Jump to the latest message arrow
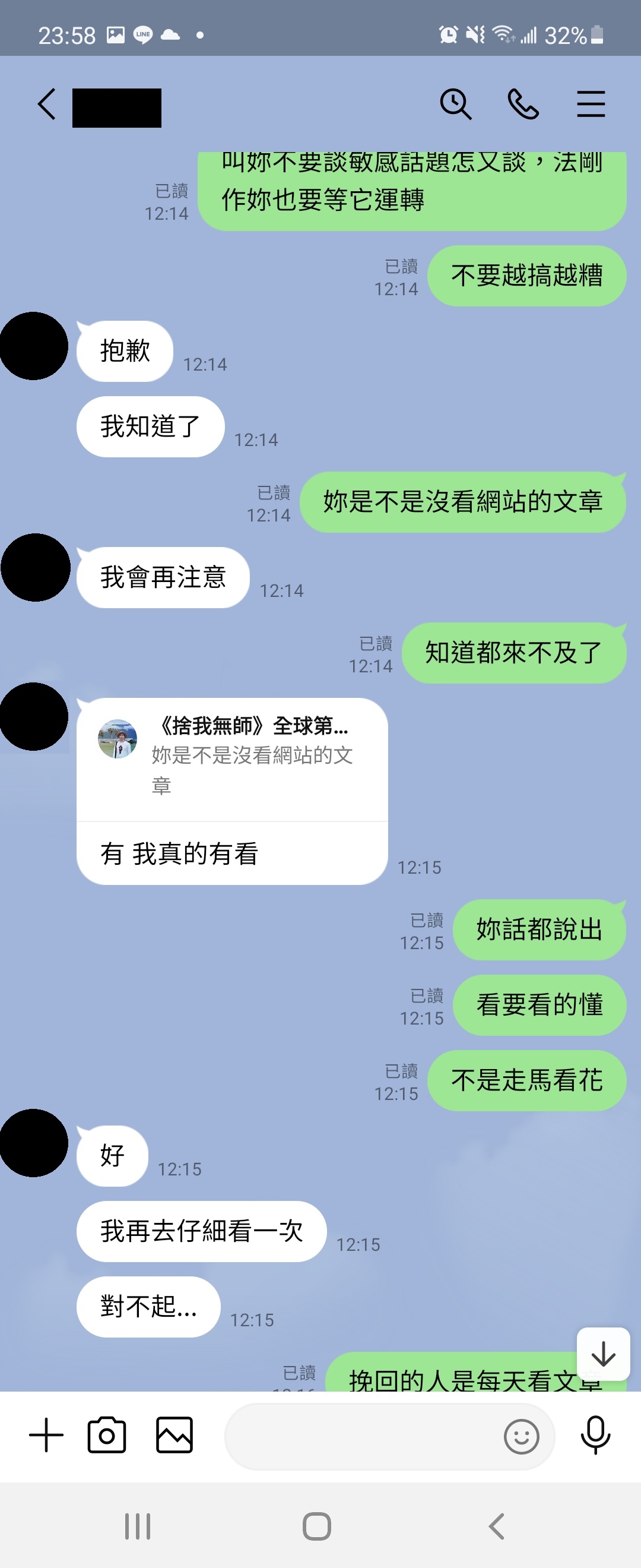 pos(603,1354)
